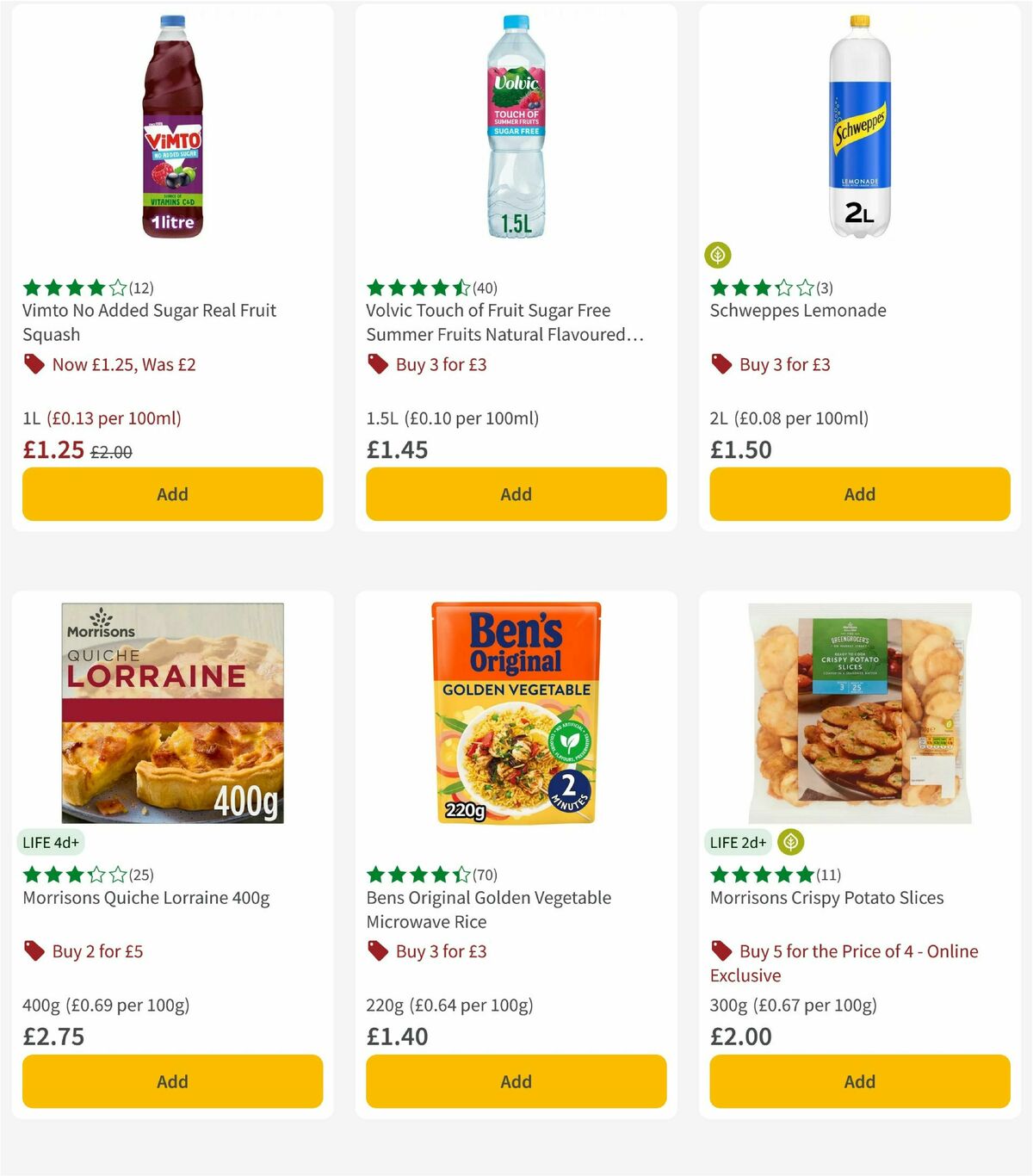Add Vimto No Added Sugar Squash to basket

(172, 494)
